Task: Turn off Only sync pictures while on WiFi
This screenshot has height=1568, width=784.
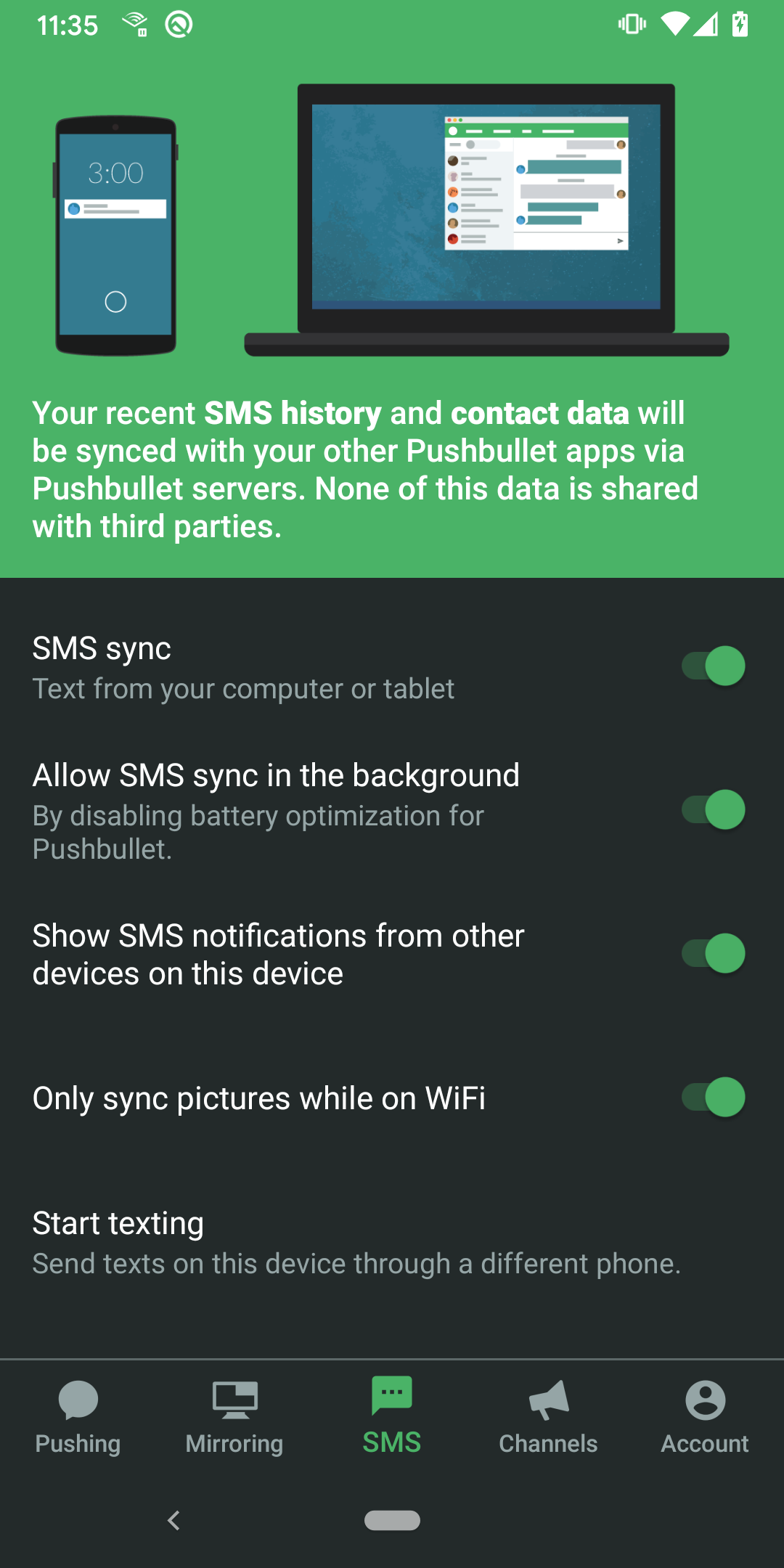Action: pos(713,1097)
